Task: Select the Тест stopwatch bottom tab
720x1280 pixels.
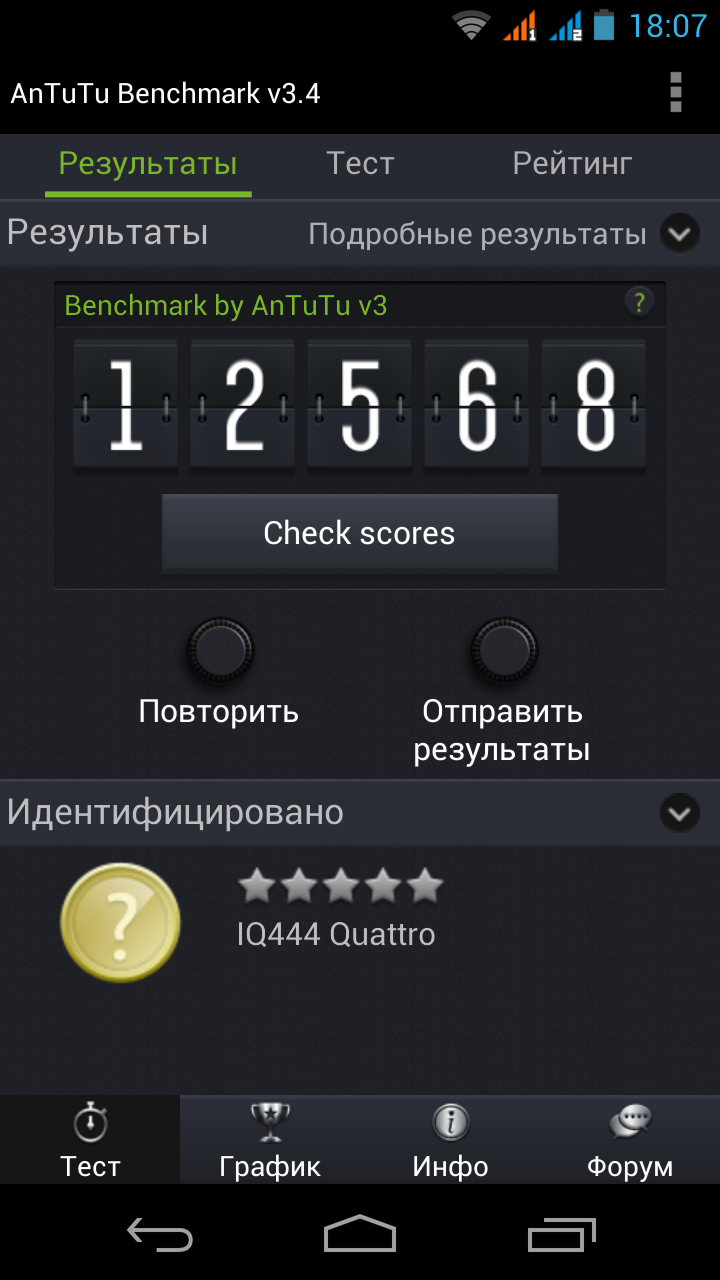Action: 90,1140
